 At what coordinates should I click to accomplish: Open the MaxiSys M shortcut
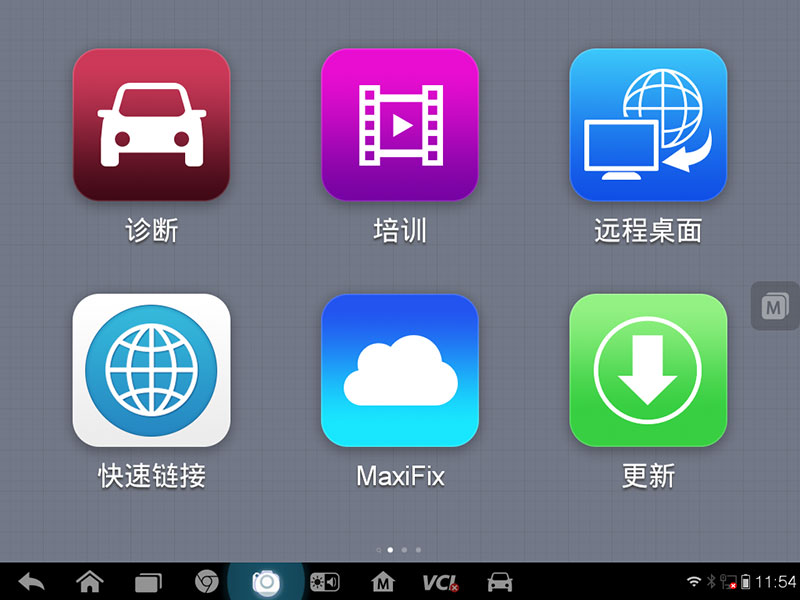click(382, 581)
